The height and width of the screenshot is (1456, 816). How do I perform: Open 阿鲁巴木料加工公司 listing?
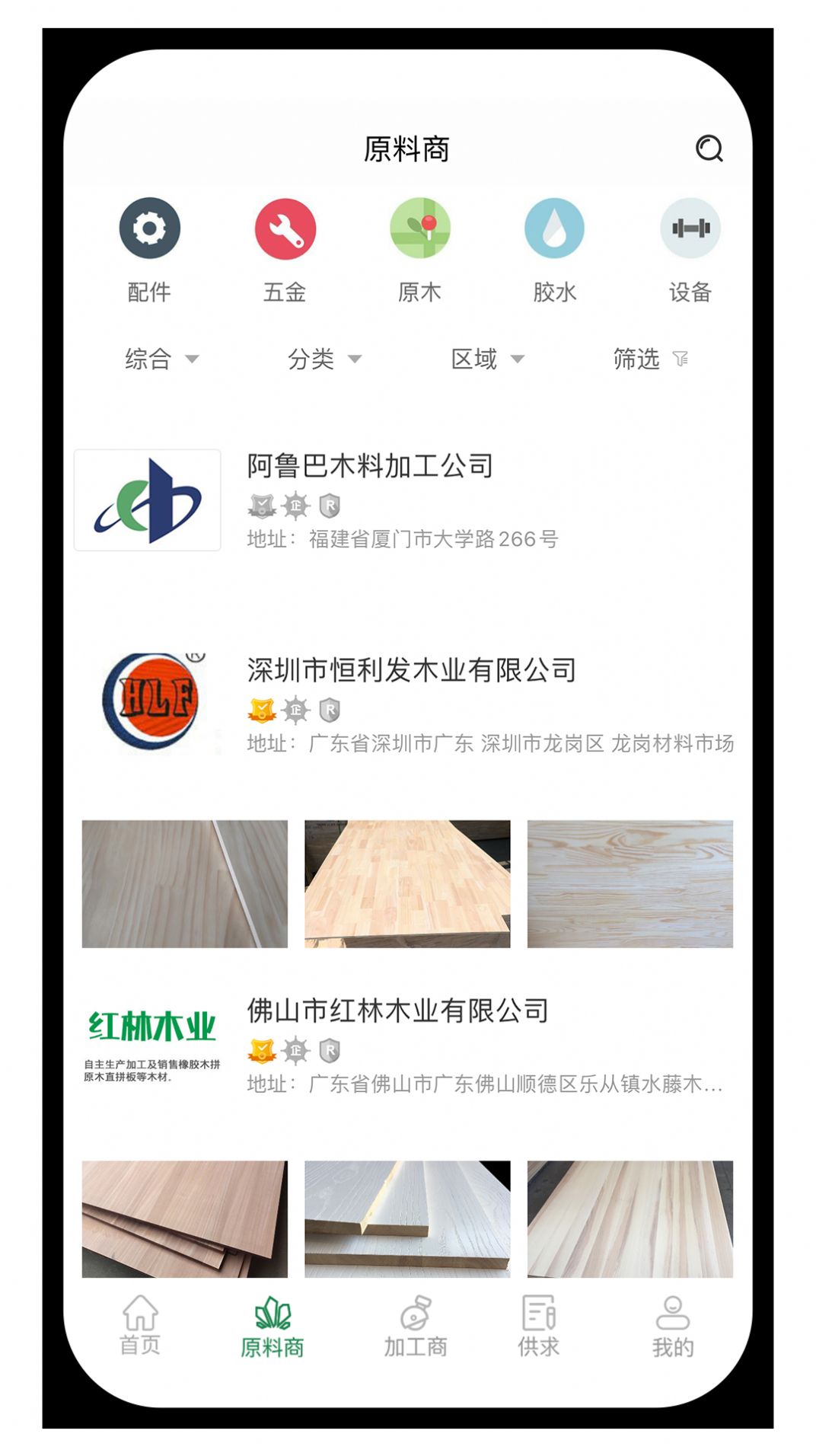pyautogui.click(x=369, y=467)
